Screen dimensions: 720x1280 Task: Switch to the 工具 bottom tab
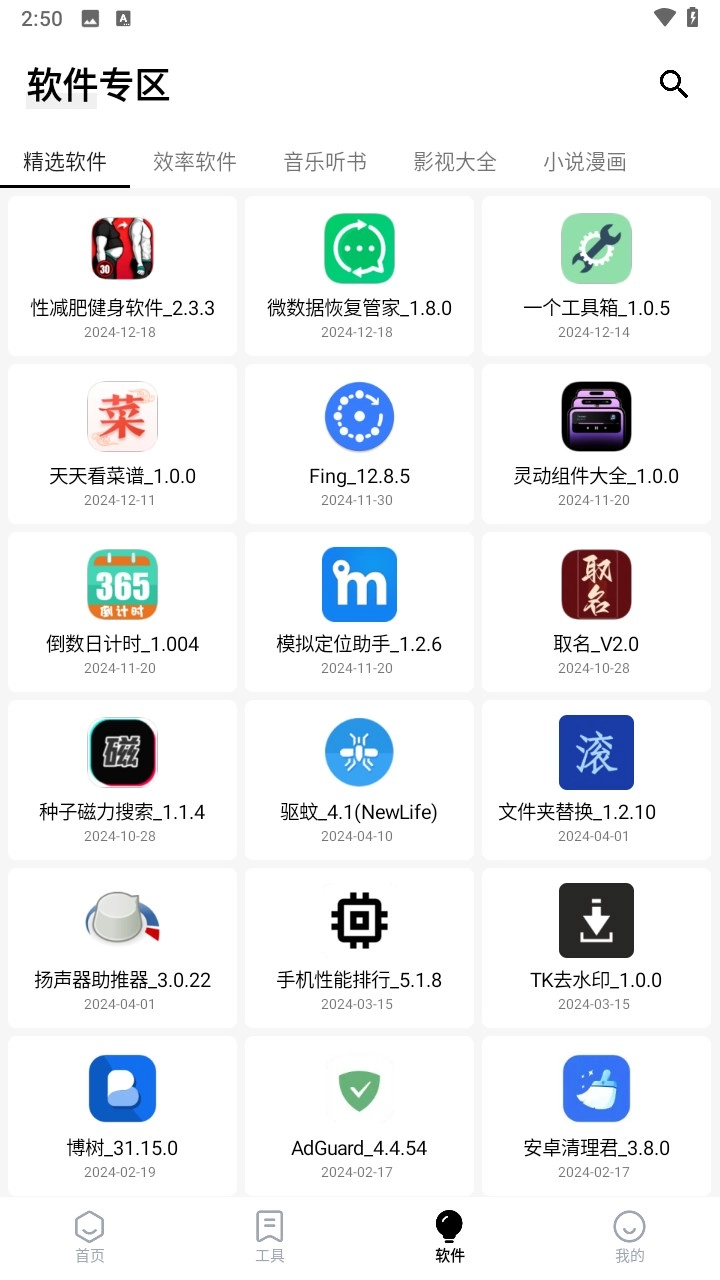pos(270,1237)
